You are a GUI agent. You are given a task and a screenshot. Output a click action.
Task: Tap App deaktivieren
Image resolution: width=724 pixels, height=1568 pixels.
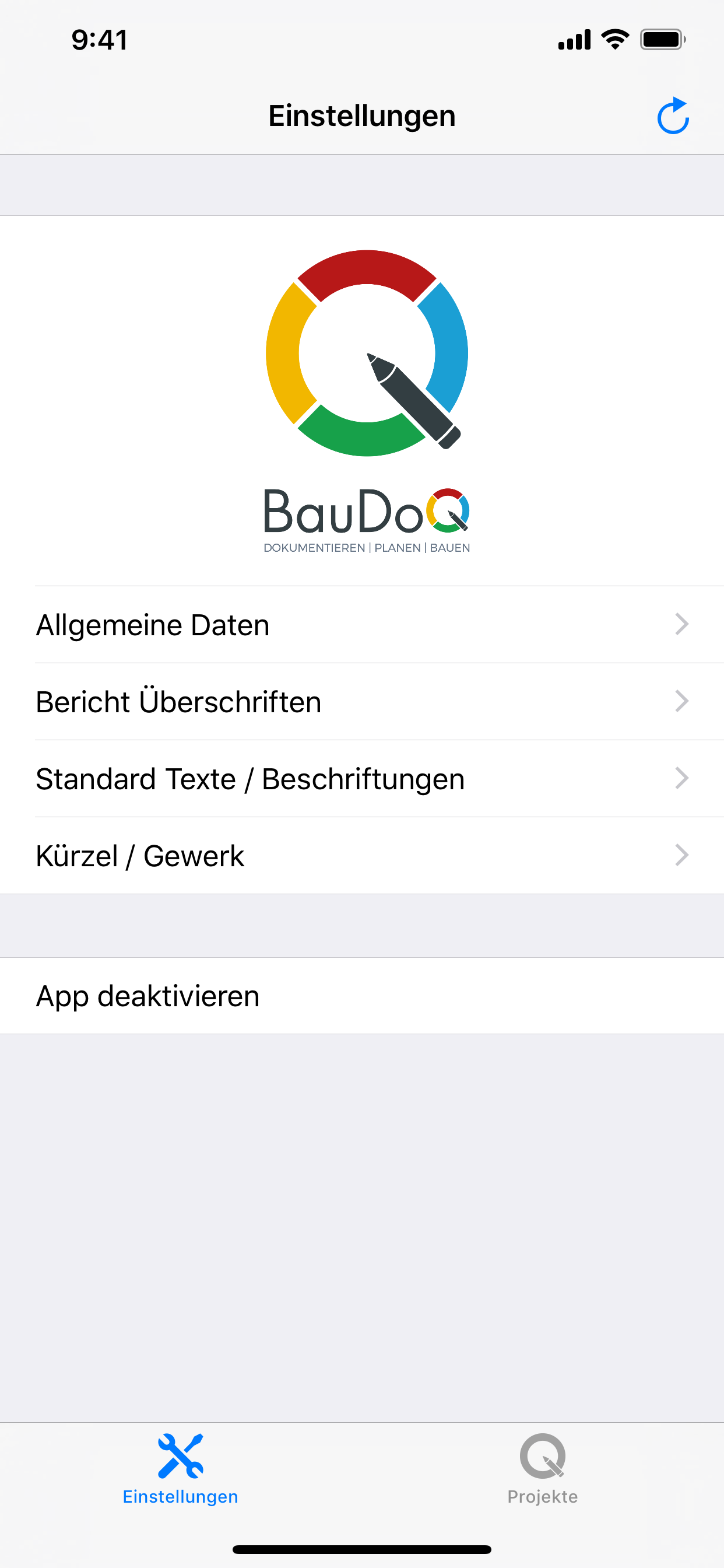click(147, 996)
